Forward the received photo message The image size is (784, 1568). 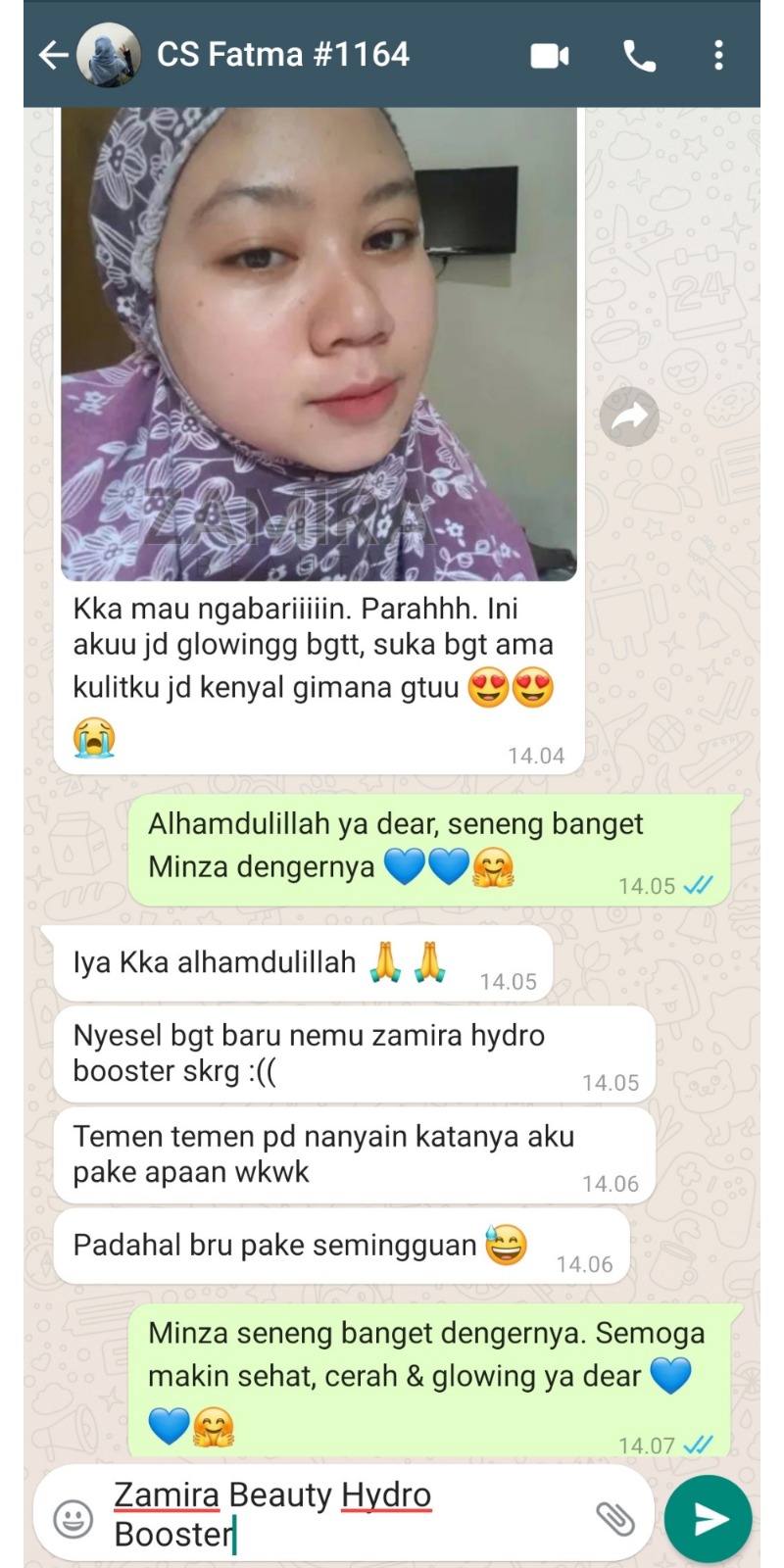pyautogui.click(x=628, y=416)
